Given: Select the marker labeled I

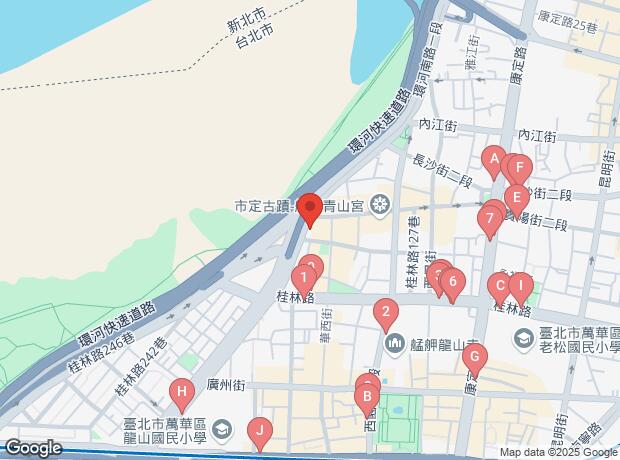Looking at the screenshot, I should pyautogui.click(x=520, y=287).
